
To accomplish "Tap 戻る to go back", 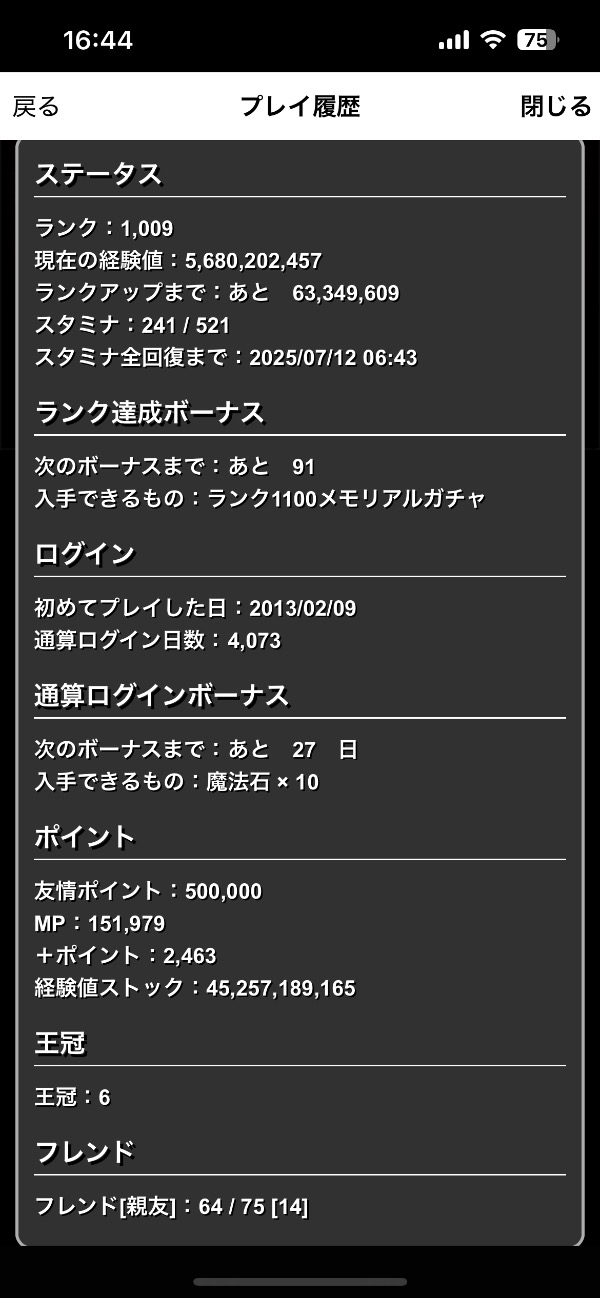I will pos(36,106).
